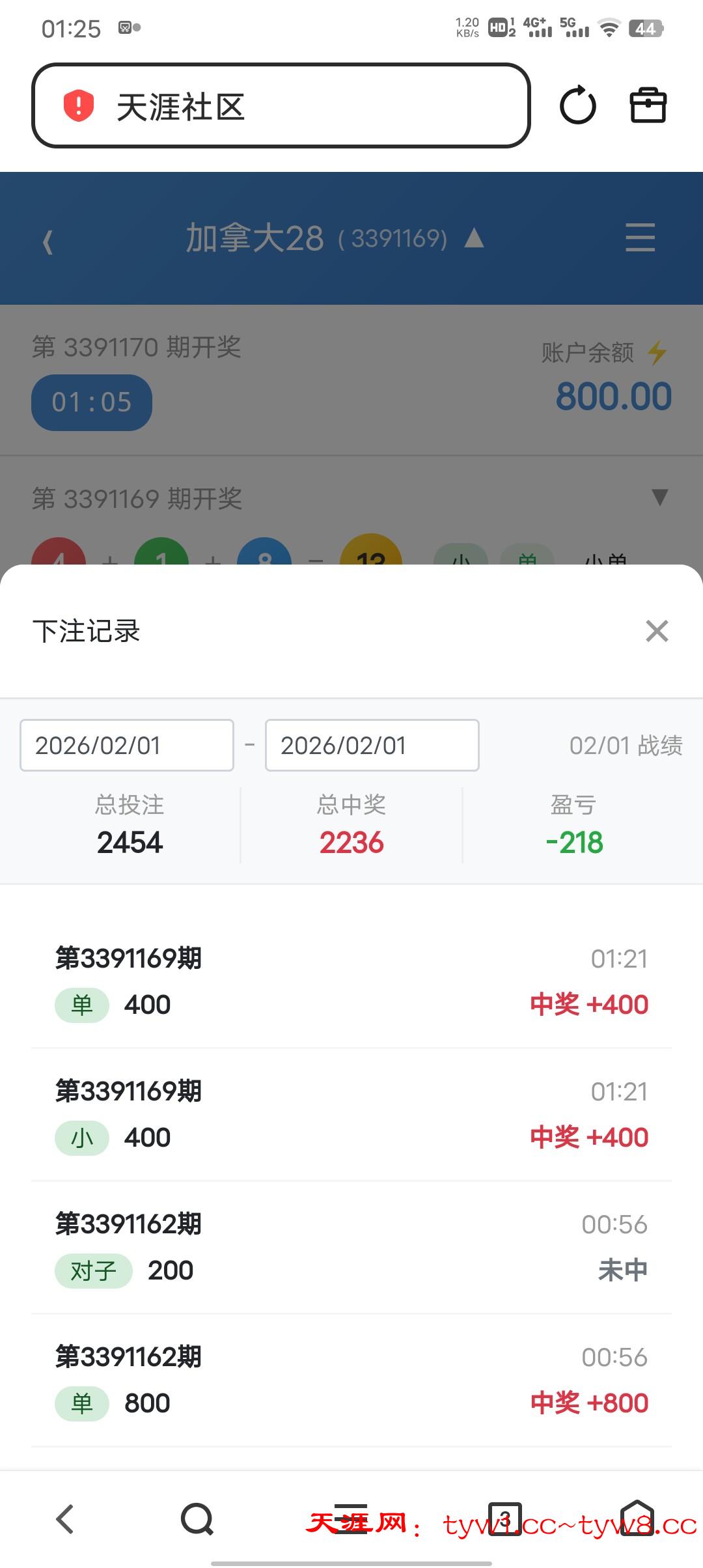The width and height of the screenshot is (703, 1568).
Task: Go back with the browser back arrow
Action: (65, 1519)
